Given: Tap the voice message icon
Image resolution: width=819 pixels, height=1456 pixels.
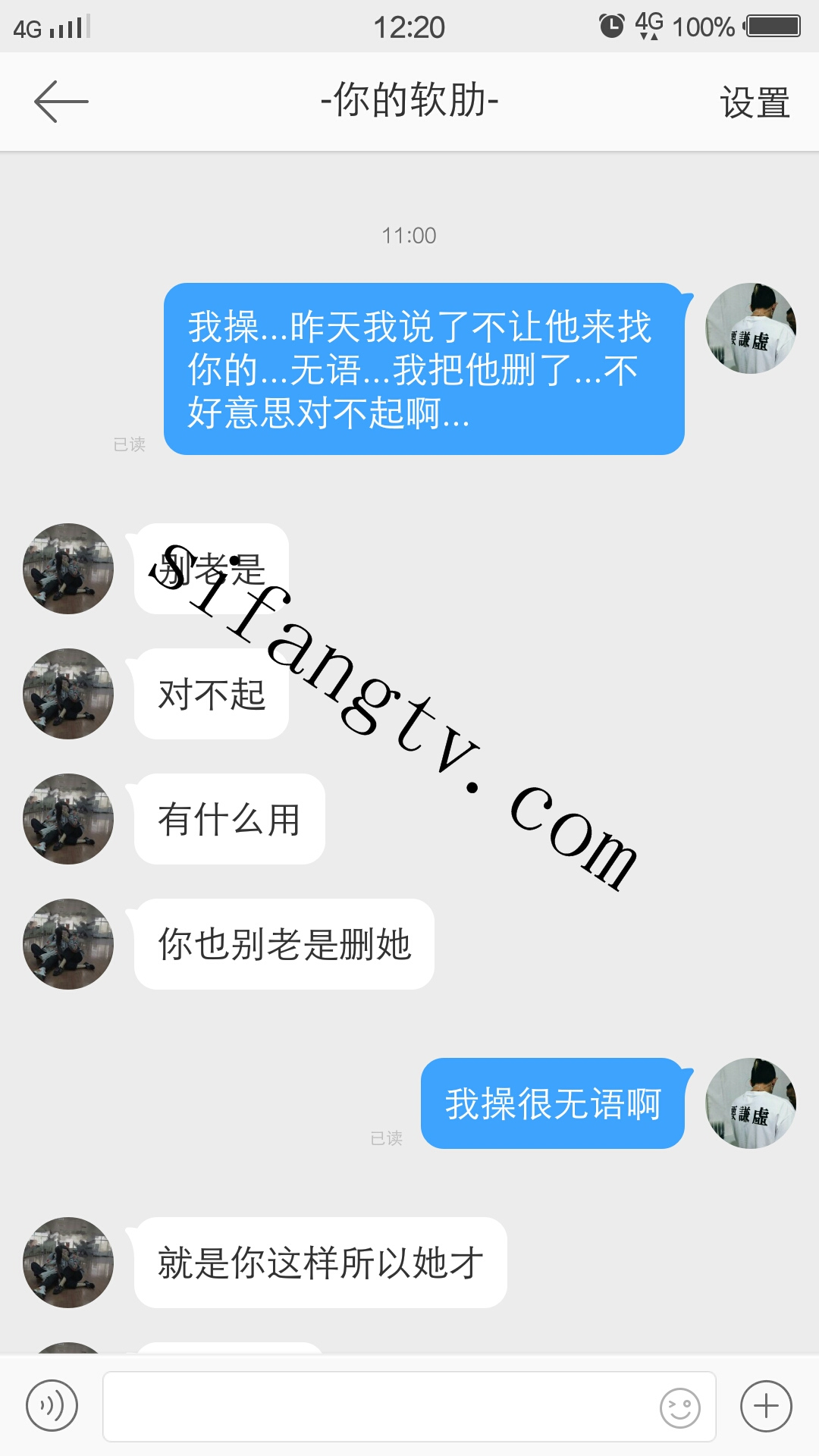Looking at the screenshot, I should coord(52,1406).
